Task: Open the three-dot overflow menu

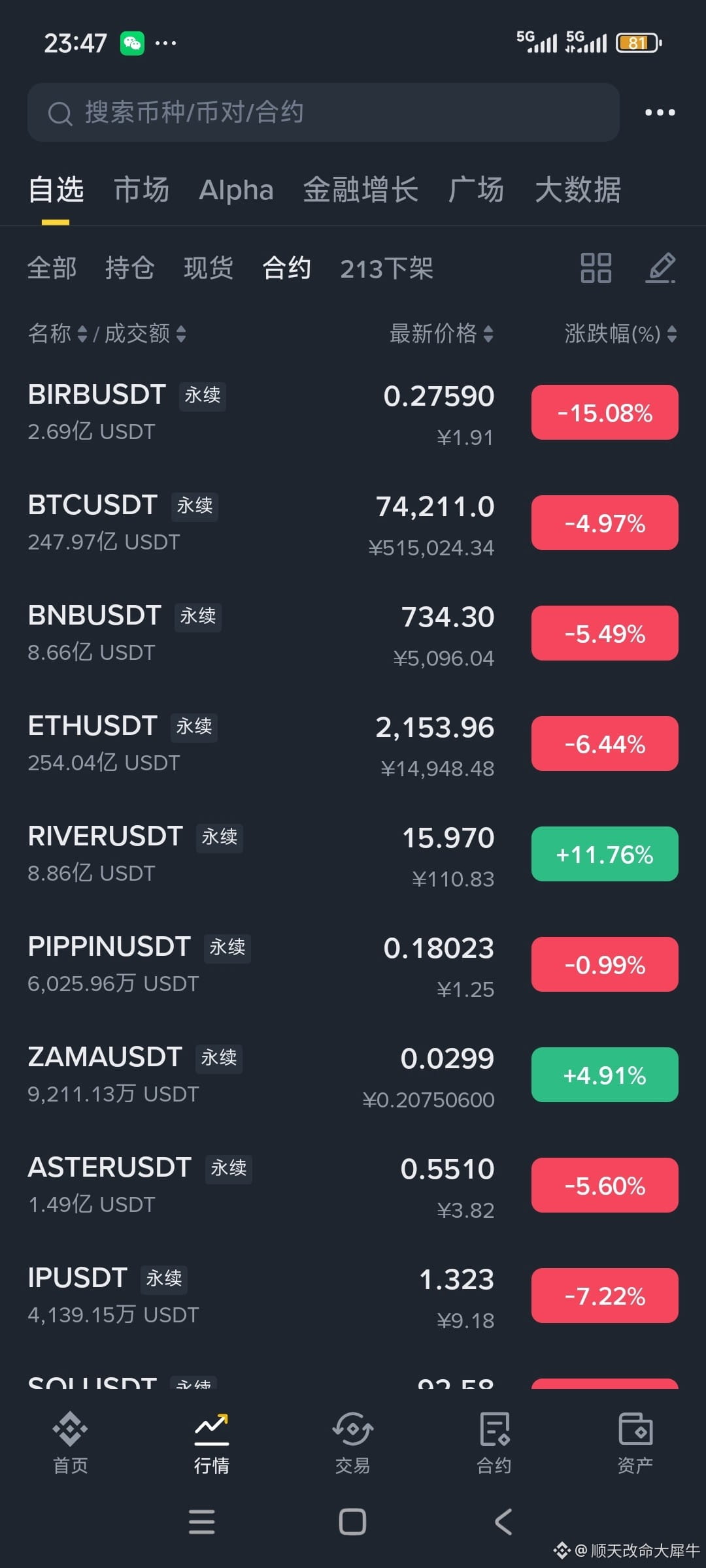Action: tap(660, 112)
